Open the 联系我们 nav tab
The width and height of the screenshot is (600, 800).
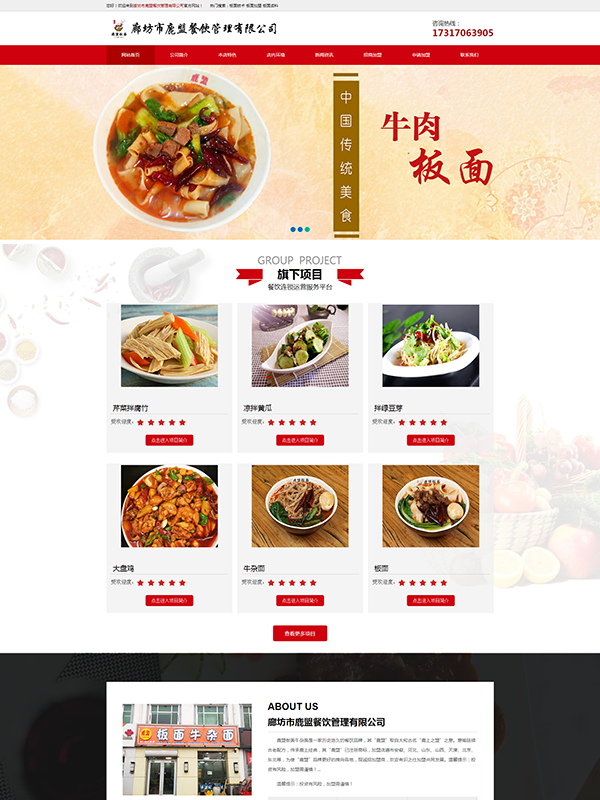tap(469, 55)
